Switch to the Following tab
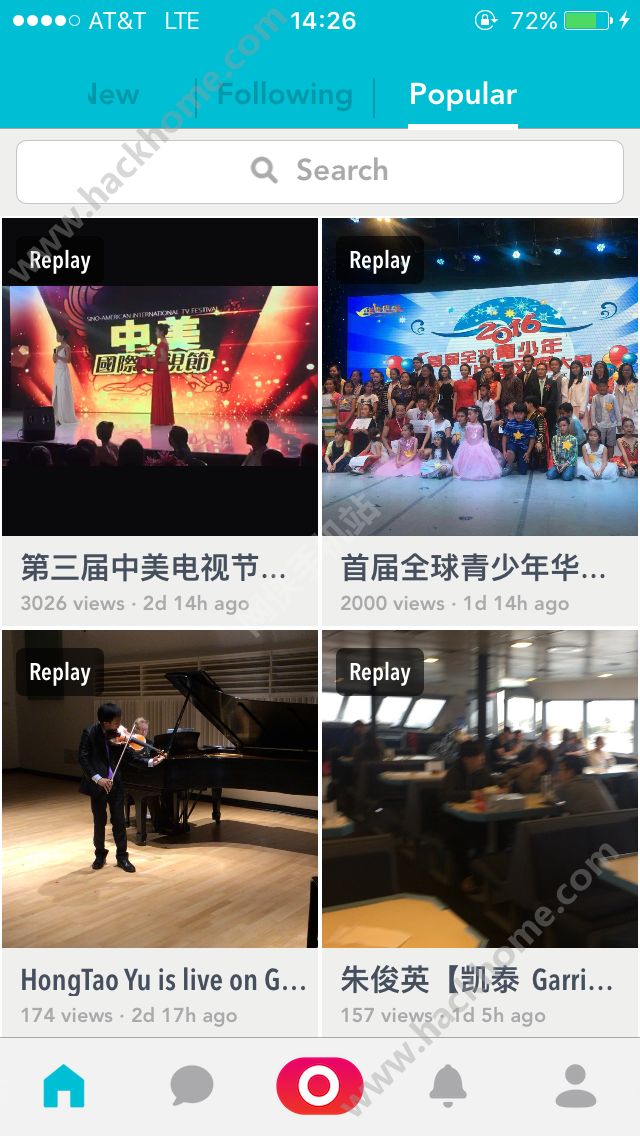 click(x=285, y=95)
